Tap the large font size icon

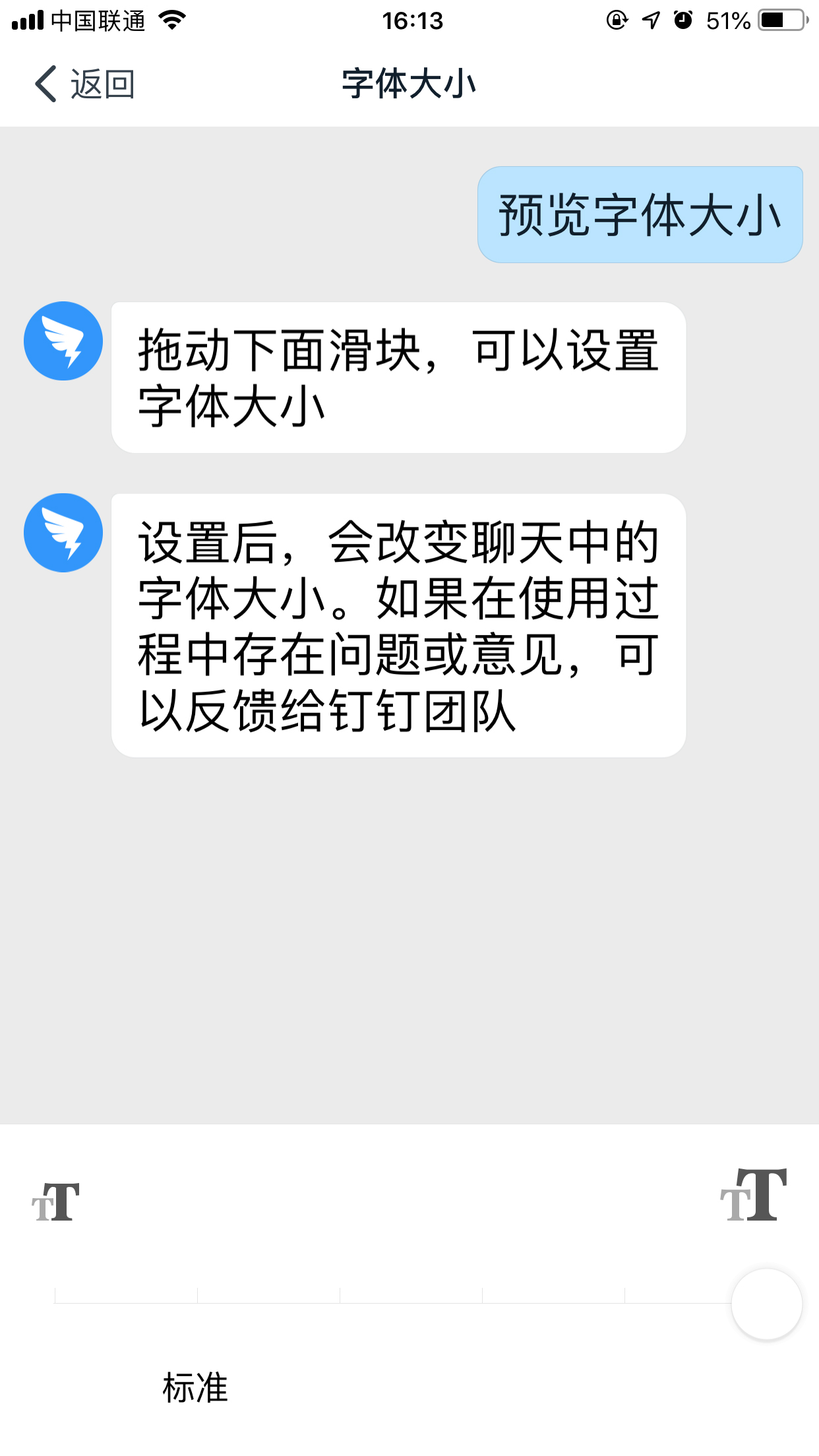755,1194
